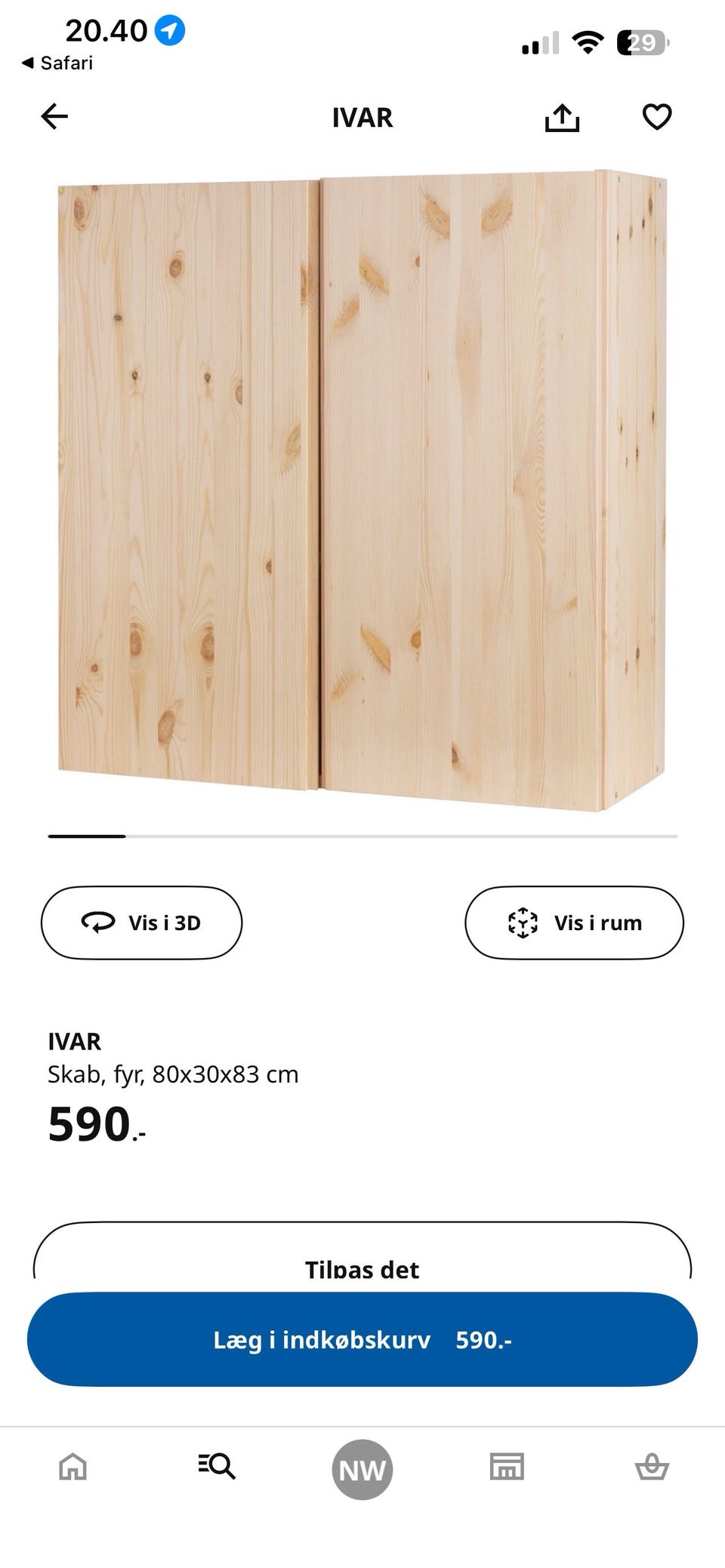
Task: Switch to the Home tab
Action: point(73,1467)
